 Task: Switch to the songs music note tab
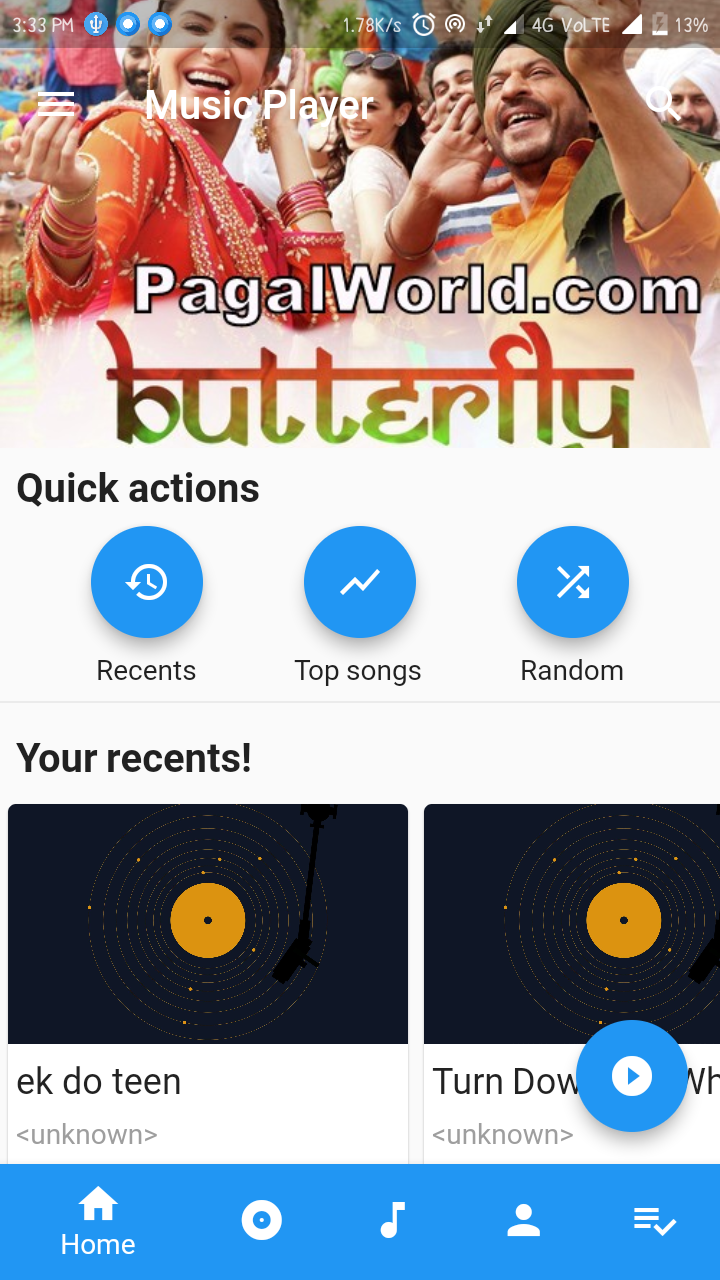click(393, 1220)
